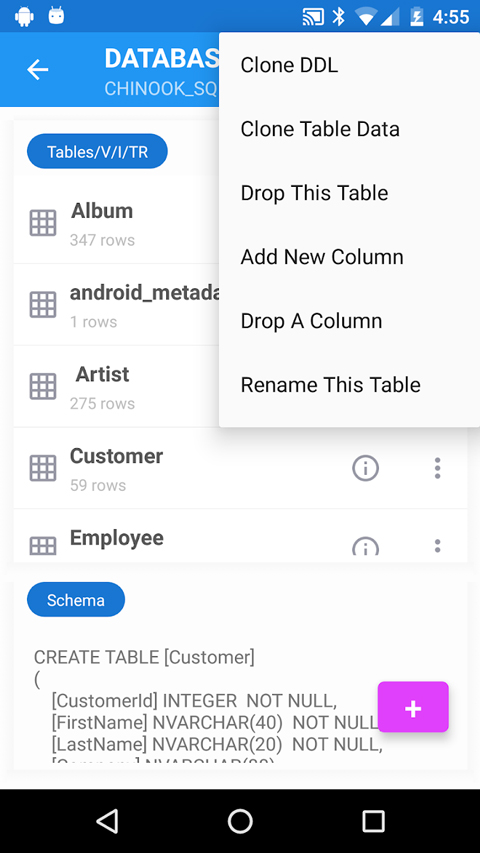Select Clone DDL from the menu
480x853 pixels.
(349, 65)
